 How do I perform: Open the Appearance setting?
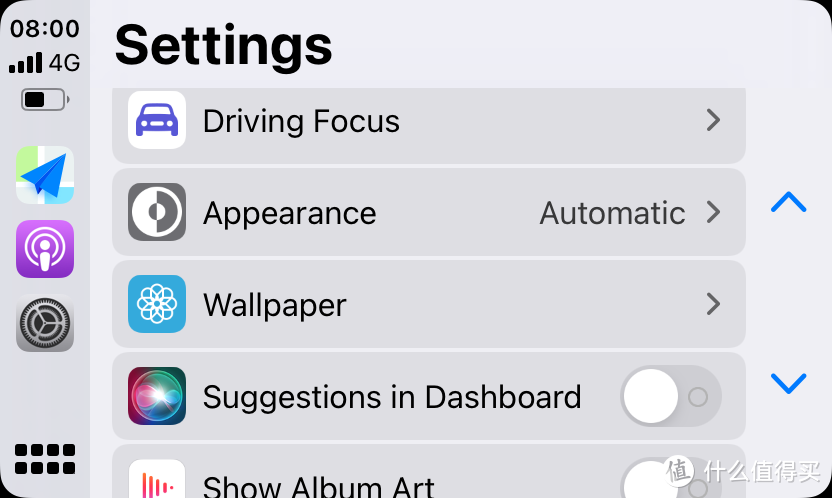(428, 213)
